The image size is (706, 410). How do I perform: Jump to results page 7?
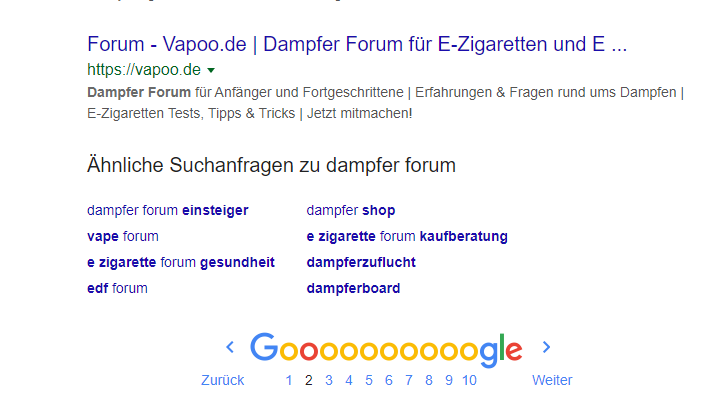click(409, 380)
